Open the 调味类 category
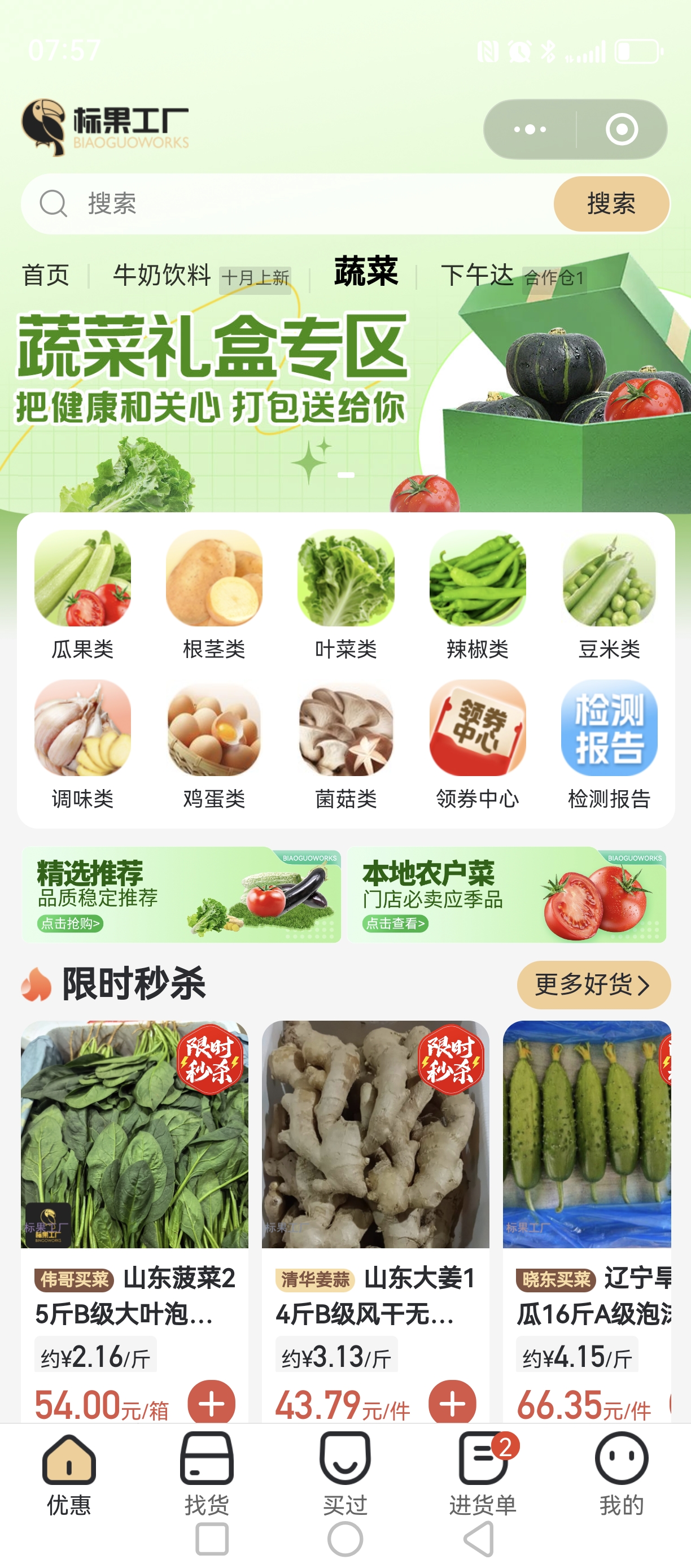The width and height of the screenshot is (691, 1568). pos(82,744)
